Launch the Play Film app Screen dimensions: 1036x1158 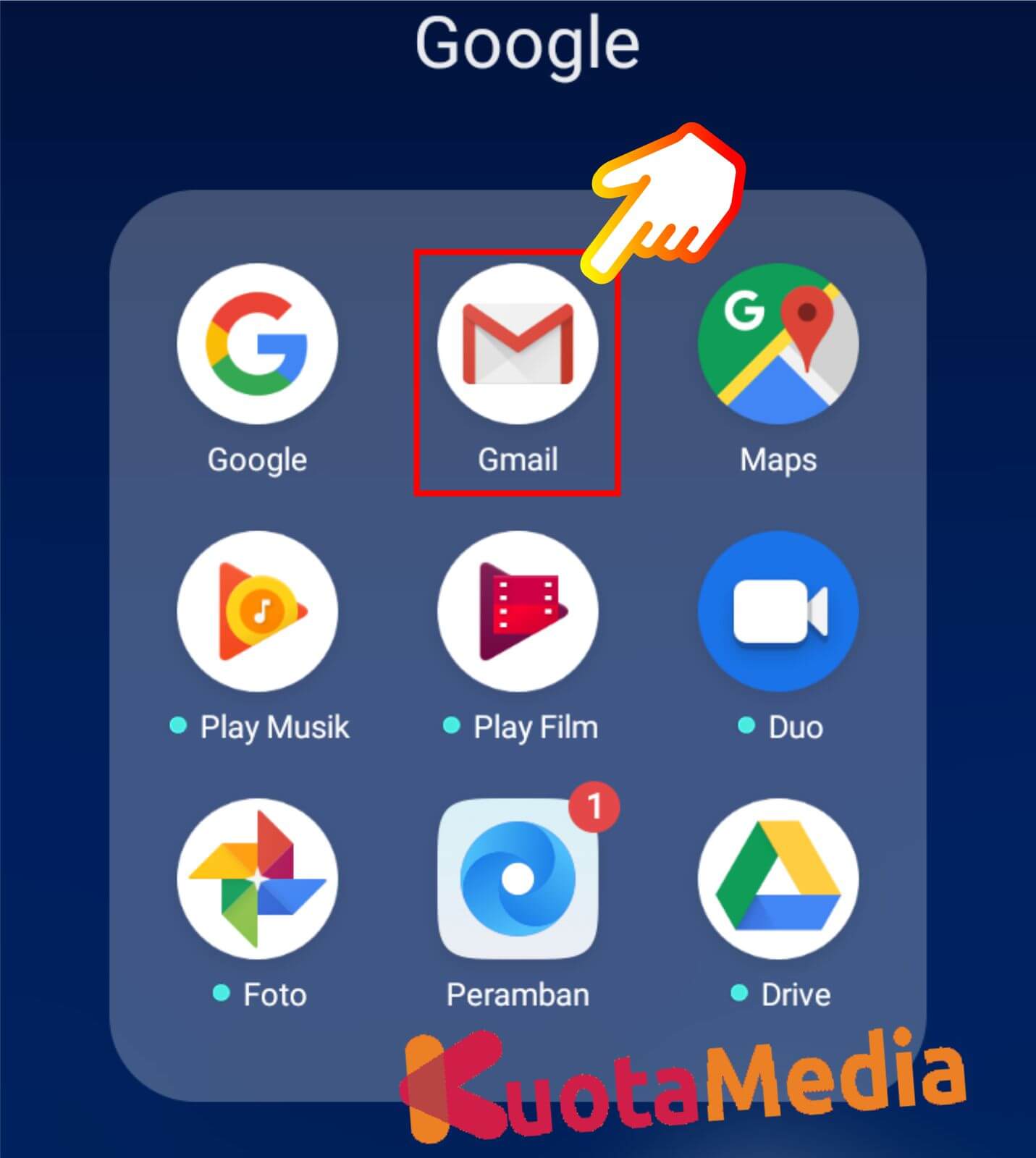point(518,612)
